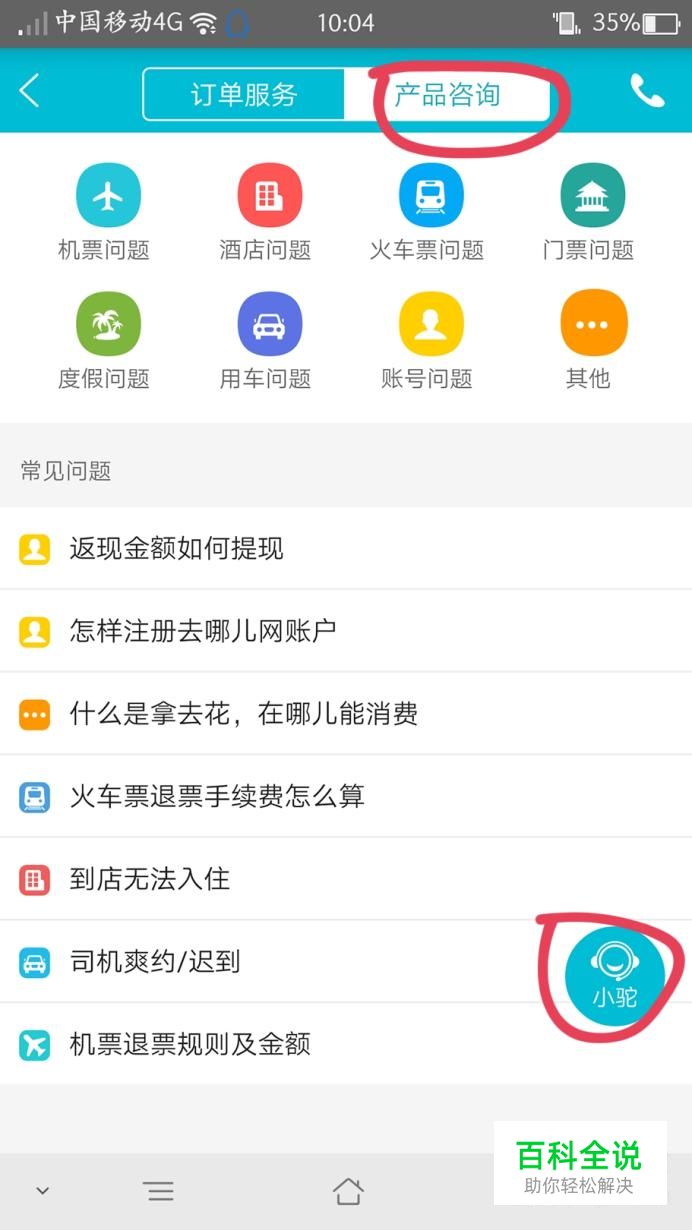Open 用车问题 category
Screen dimensions: 692x1230
(266, 341)
